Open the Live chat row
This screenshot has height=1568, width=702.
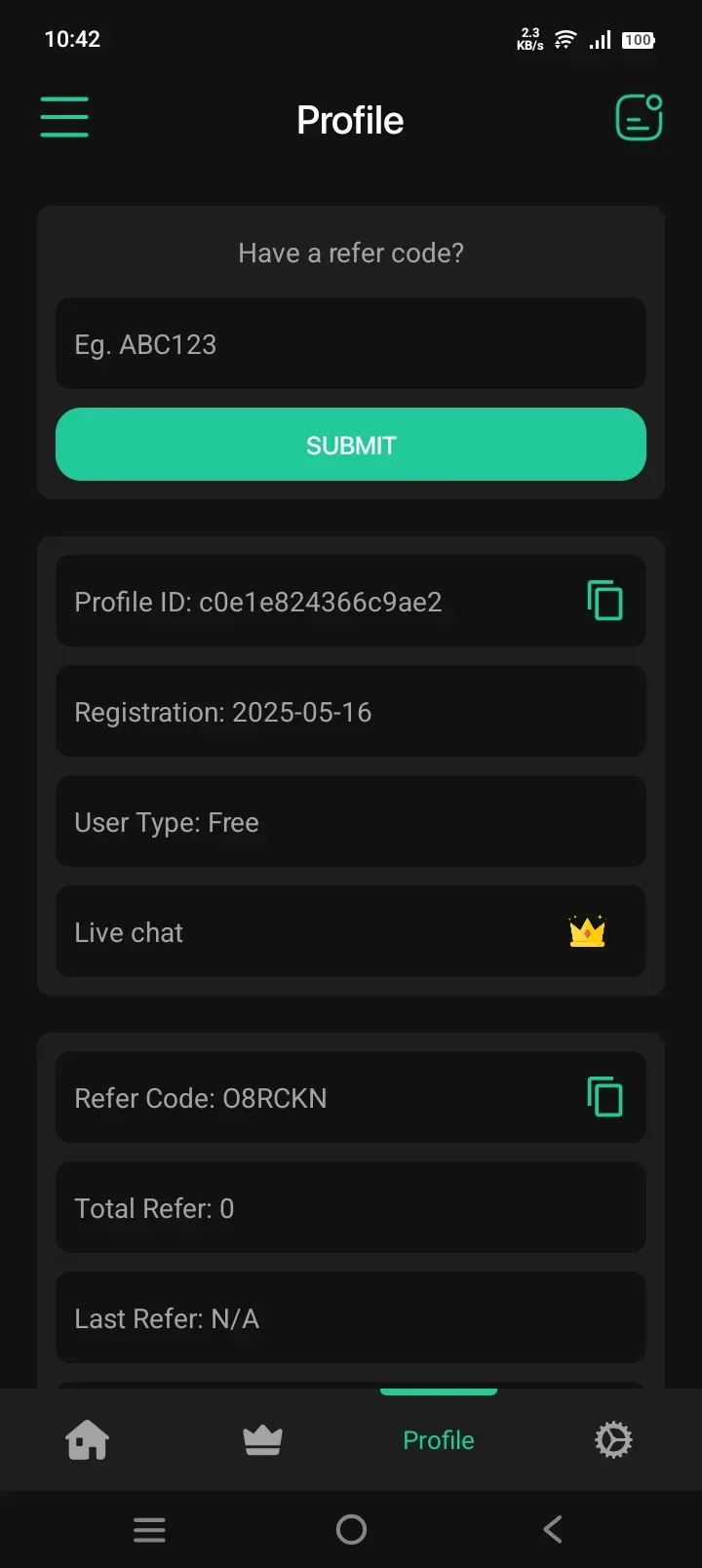[351, 932]
